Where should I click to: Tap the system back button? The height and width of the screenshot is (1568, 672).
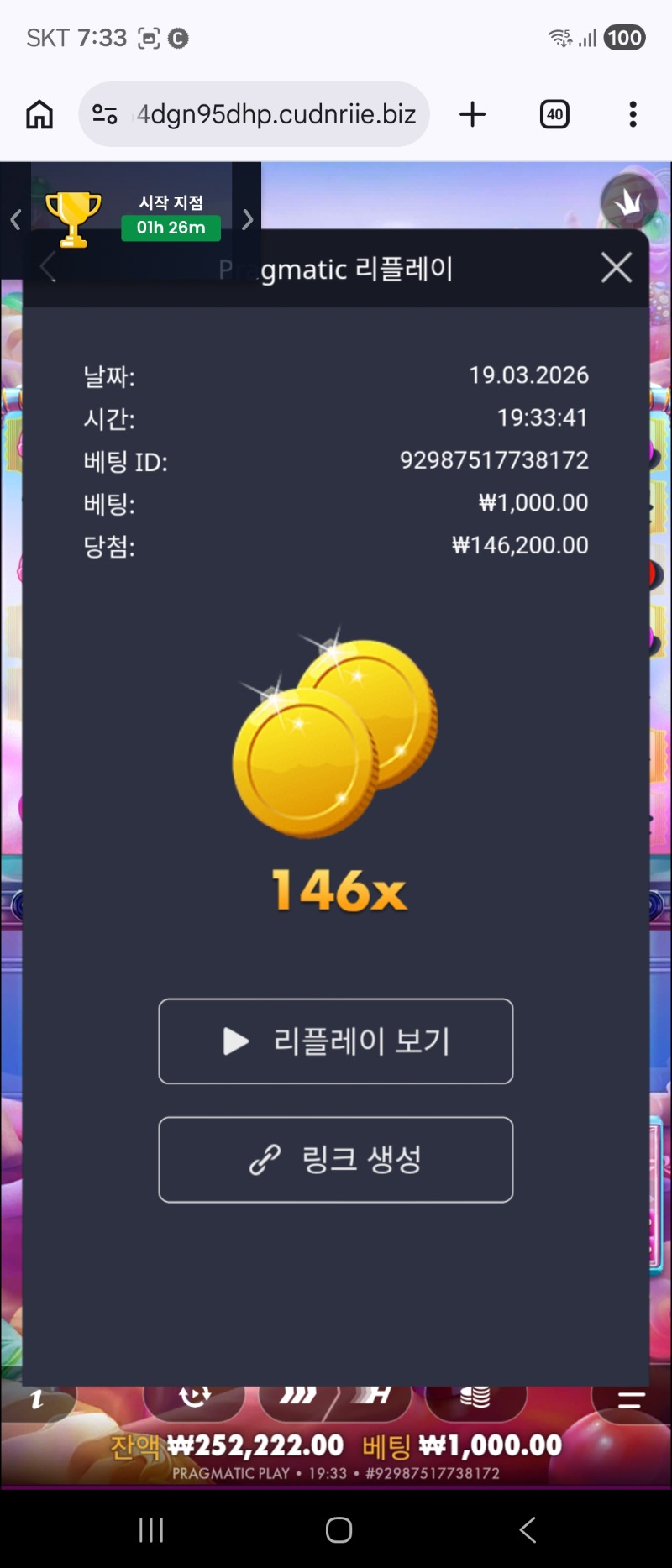(x=527, y=1529)
